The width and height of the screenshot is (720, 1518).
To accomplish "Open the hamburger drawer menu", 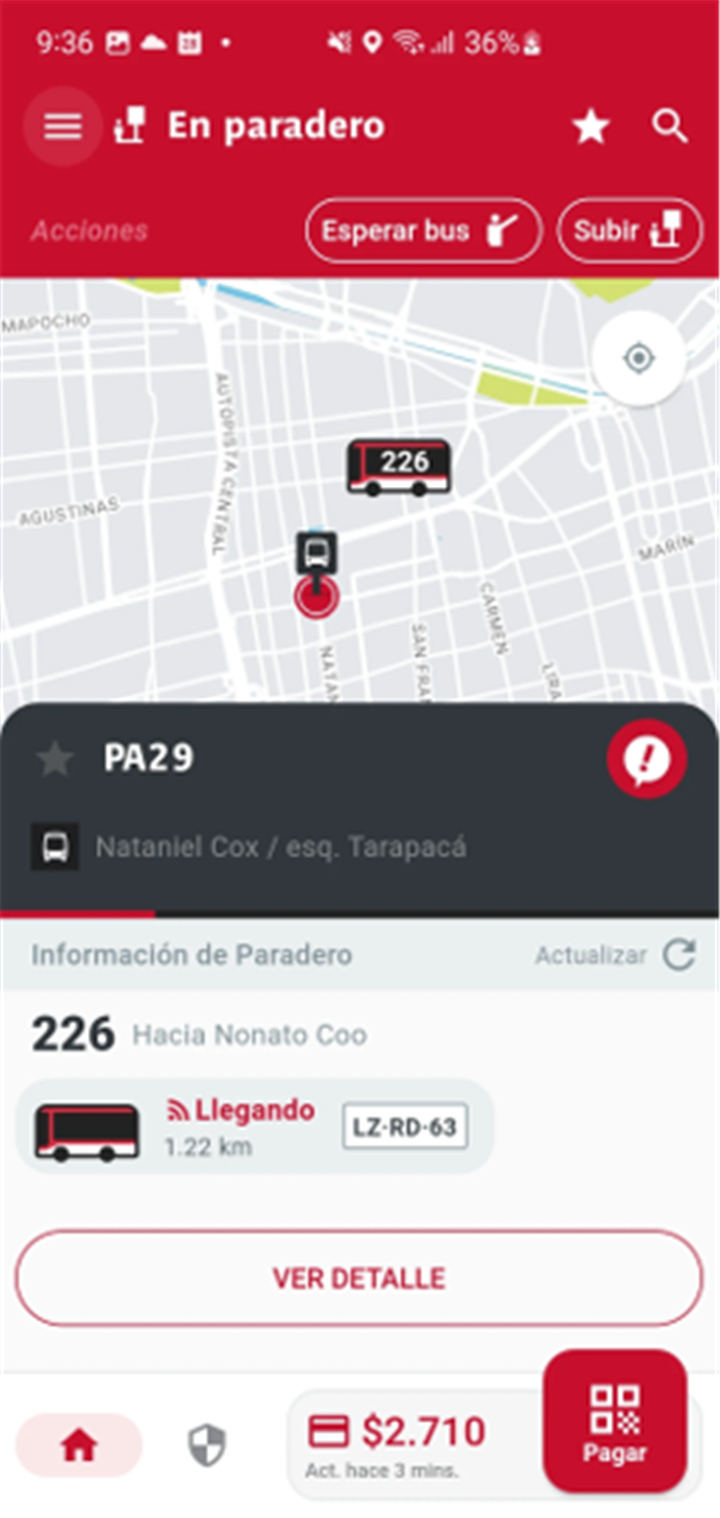I will 62,127.
